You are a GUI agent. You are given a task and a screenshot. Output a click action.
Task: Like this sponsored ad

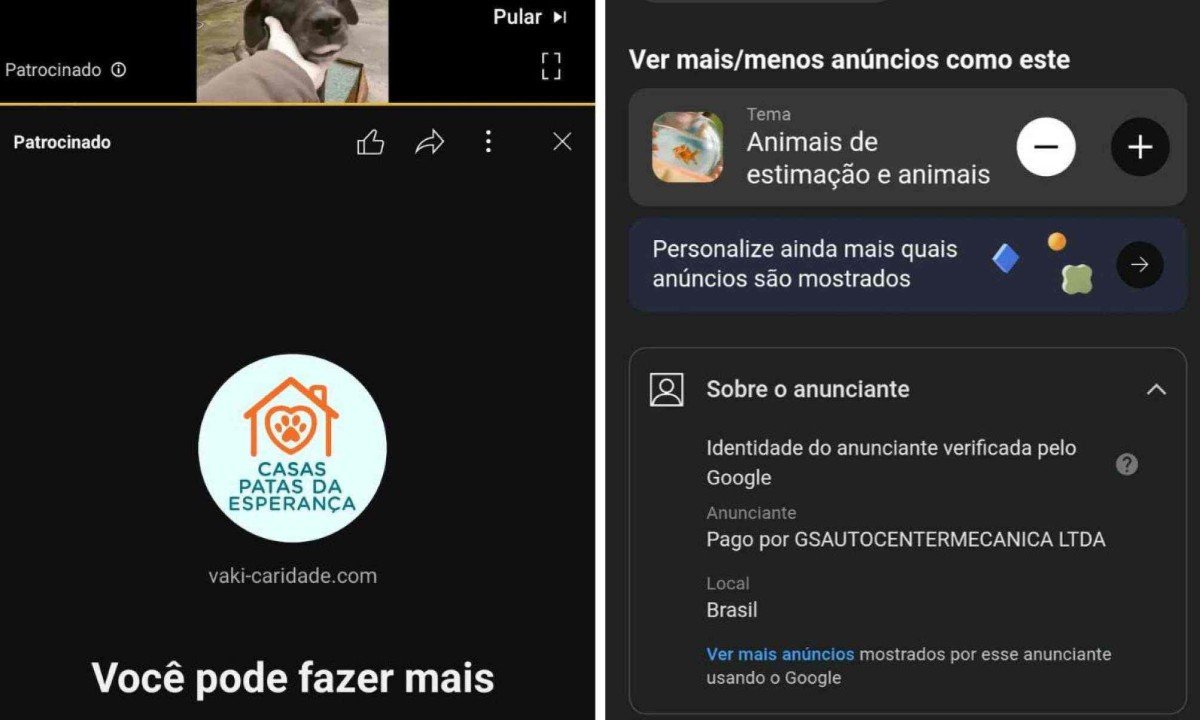(370, 142)
